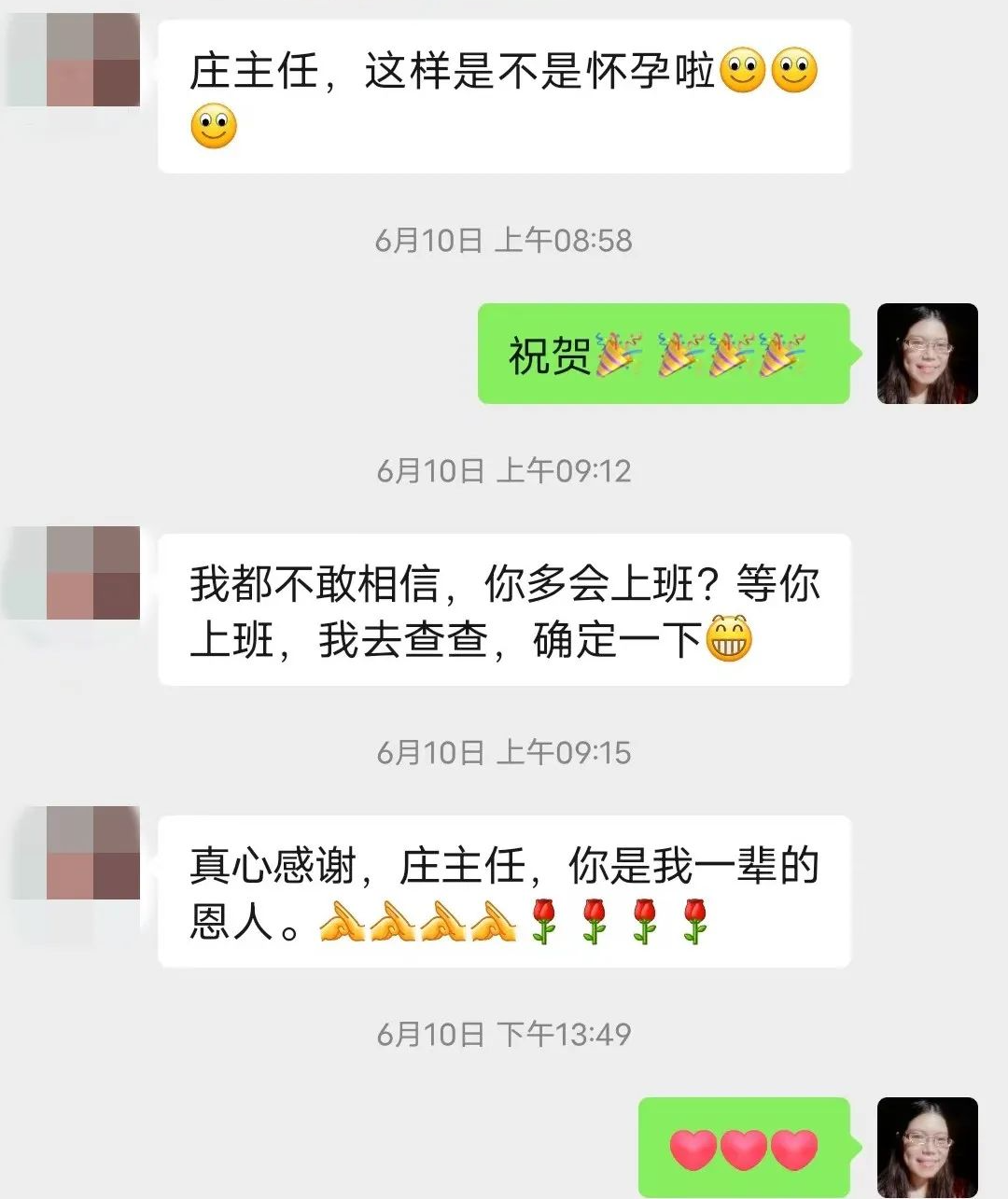Screen dimensions: 1008x1199
Task: Tap the blurred avatar beside 这样是不是怀孕啦 message
Action: pos(92,60)
